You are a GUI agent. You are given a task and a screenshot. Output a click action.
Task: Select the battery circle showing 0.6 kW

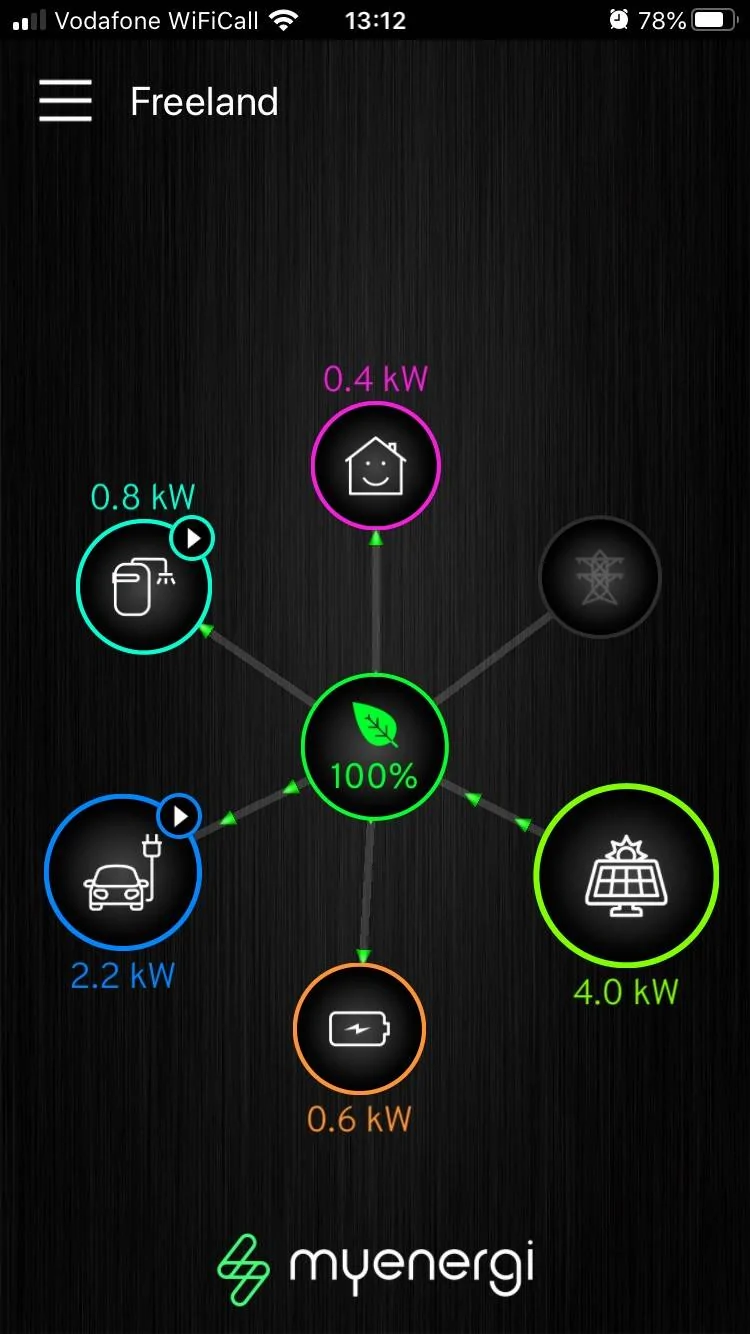click(359, 1029)
